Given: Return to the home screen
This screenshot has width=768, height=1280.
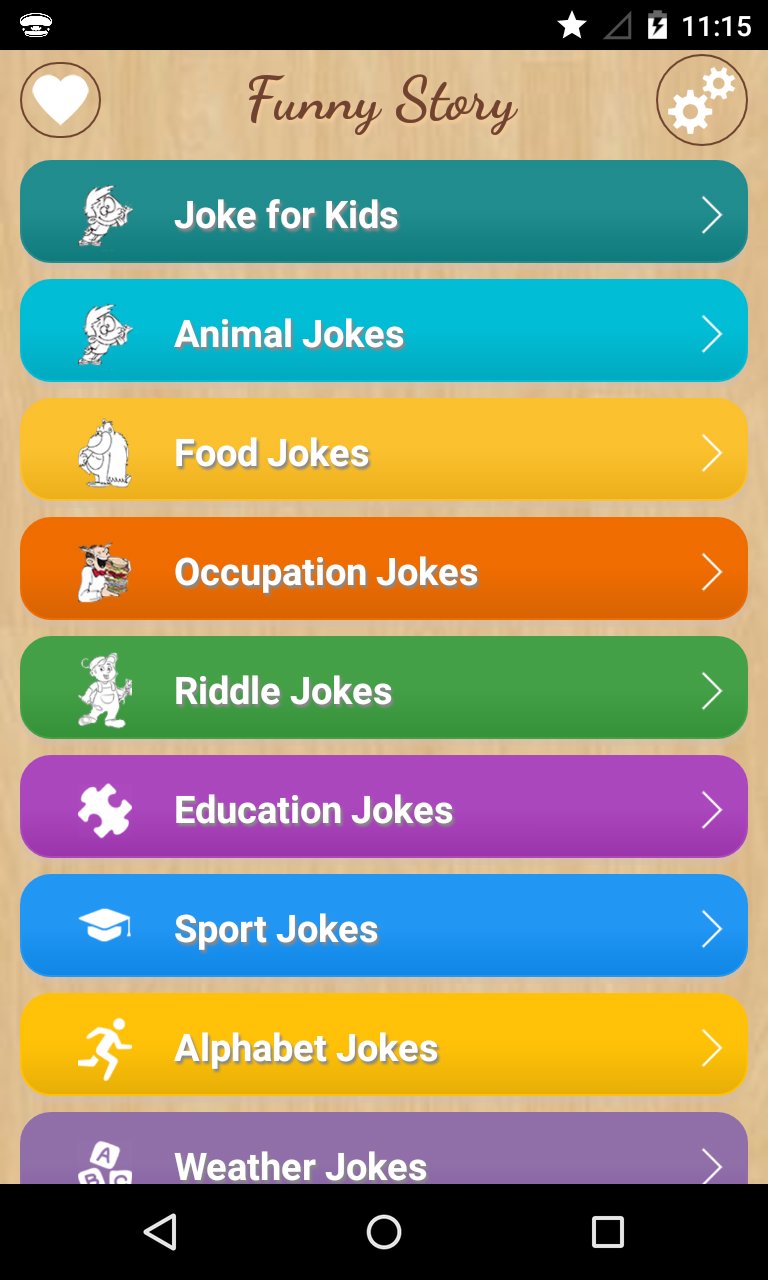Looking at the screenshot, I should tap(384, 1232).
